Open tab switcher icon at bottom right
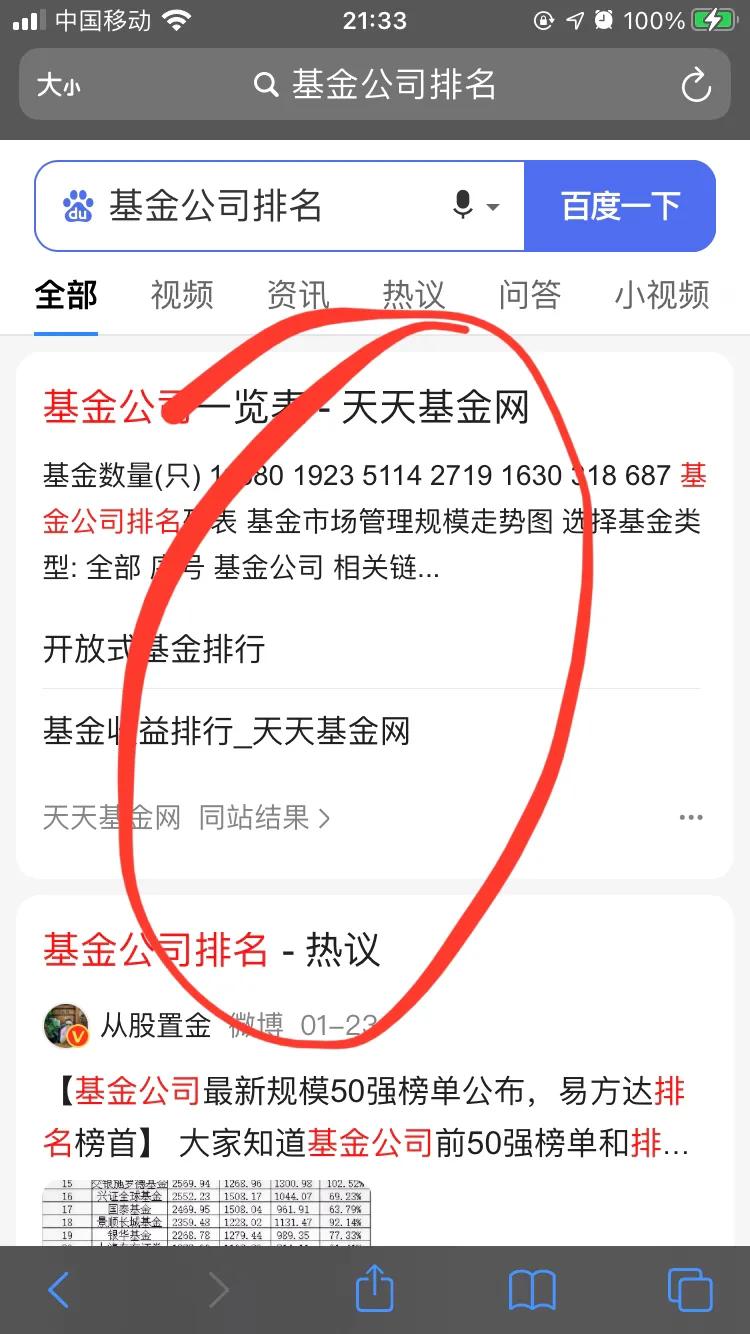The height and width of the screenshot is (1334, 750). pyautogui.click(x=688, y=1290)
